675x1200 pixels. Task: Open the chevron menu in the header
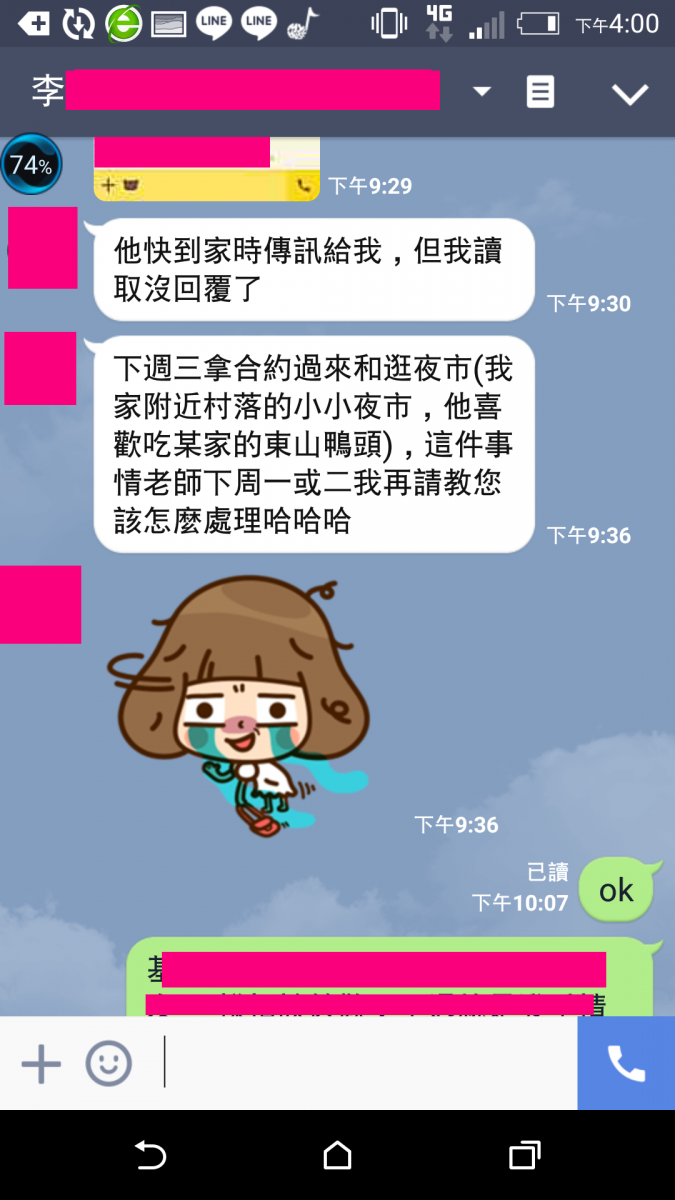click(630, 94)
